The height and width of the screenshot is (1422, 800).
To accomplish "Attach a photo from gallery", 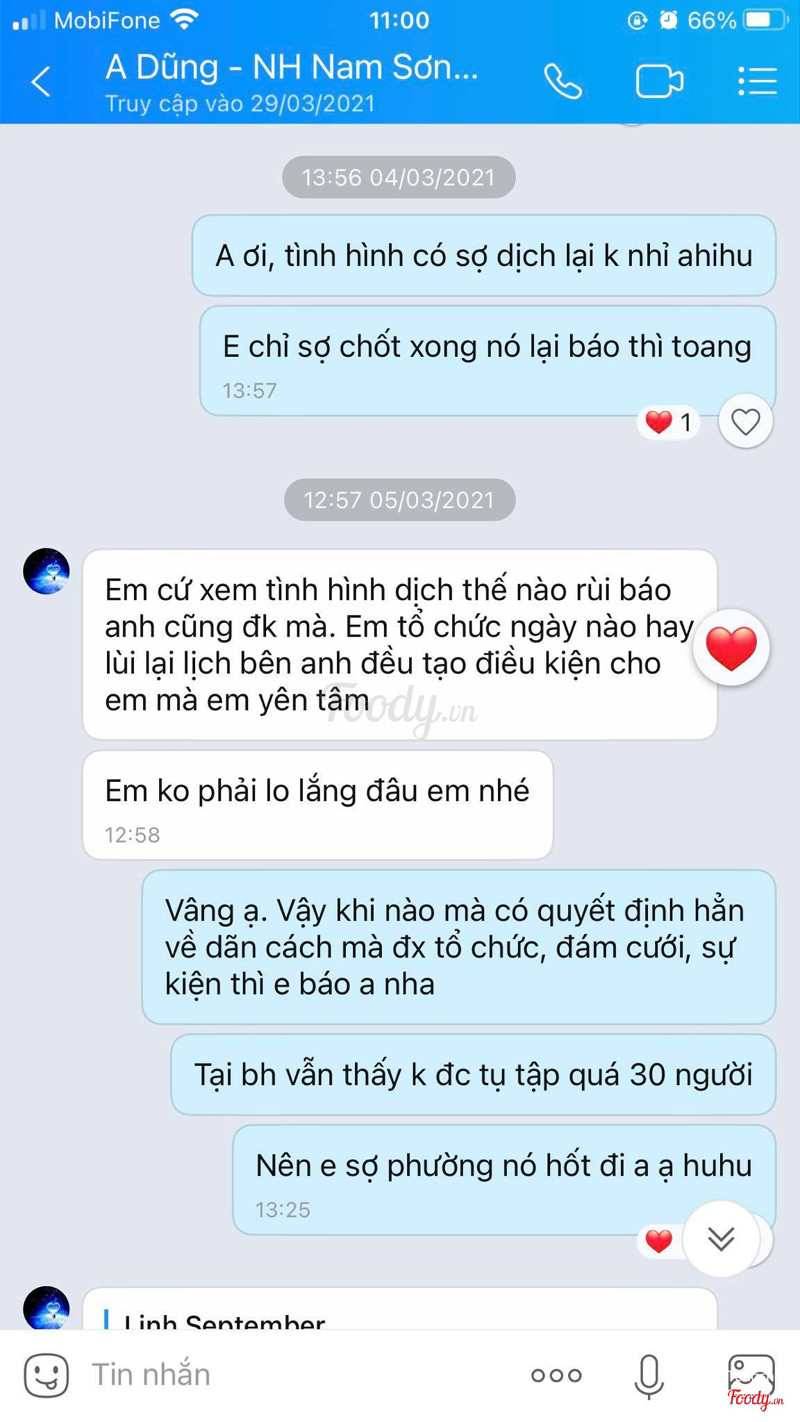I will (x=750, y=1373).
